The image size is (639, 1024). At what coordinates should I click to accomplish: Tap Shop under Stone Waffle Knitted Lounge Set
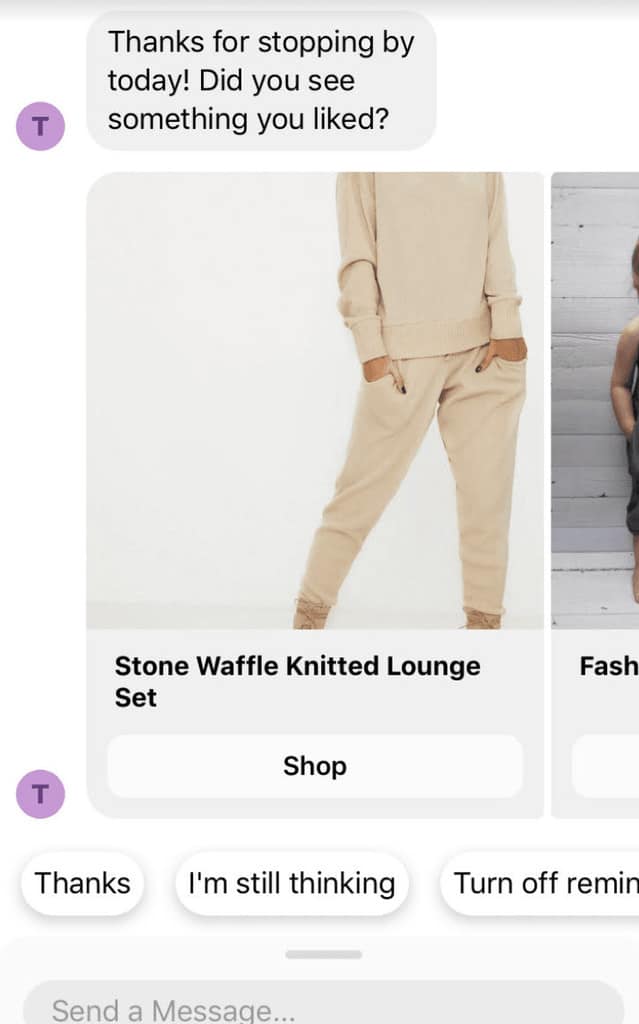coord(314,766)
